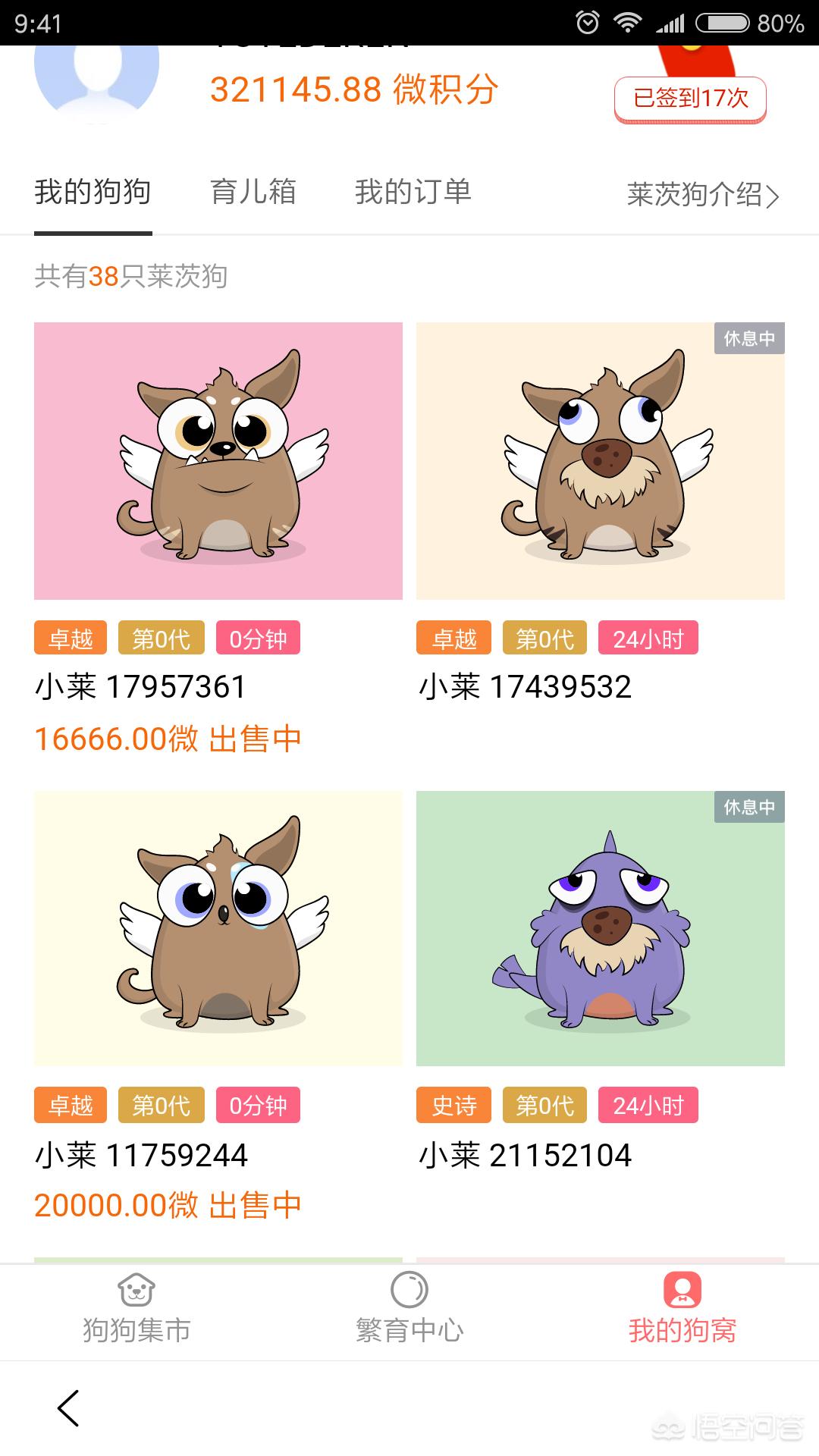Open the 育儿箱 tab

point(253,192)
